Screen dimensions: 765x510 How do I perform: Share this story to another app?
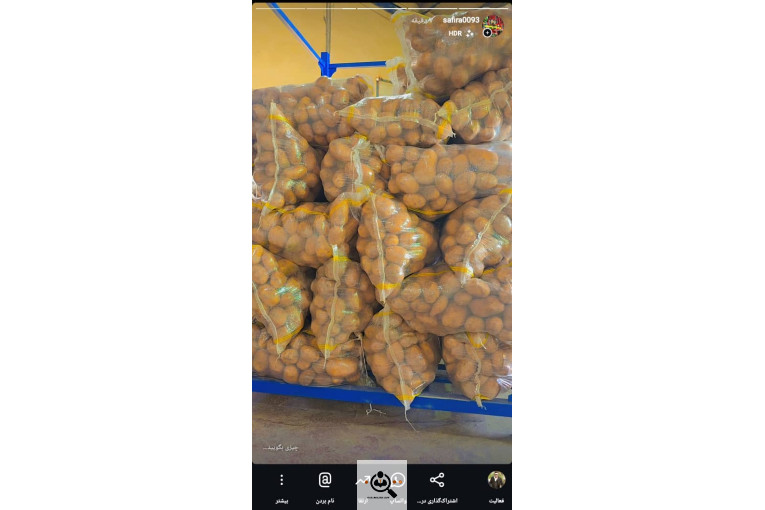437,484
